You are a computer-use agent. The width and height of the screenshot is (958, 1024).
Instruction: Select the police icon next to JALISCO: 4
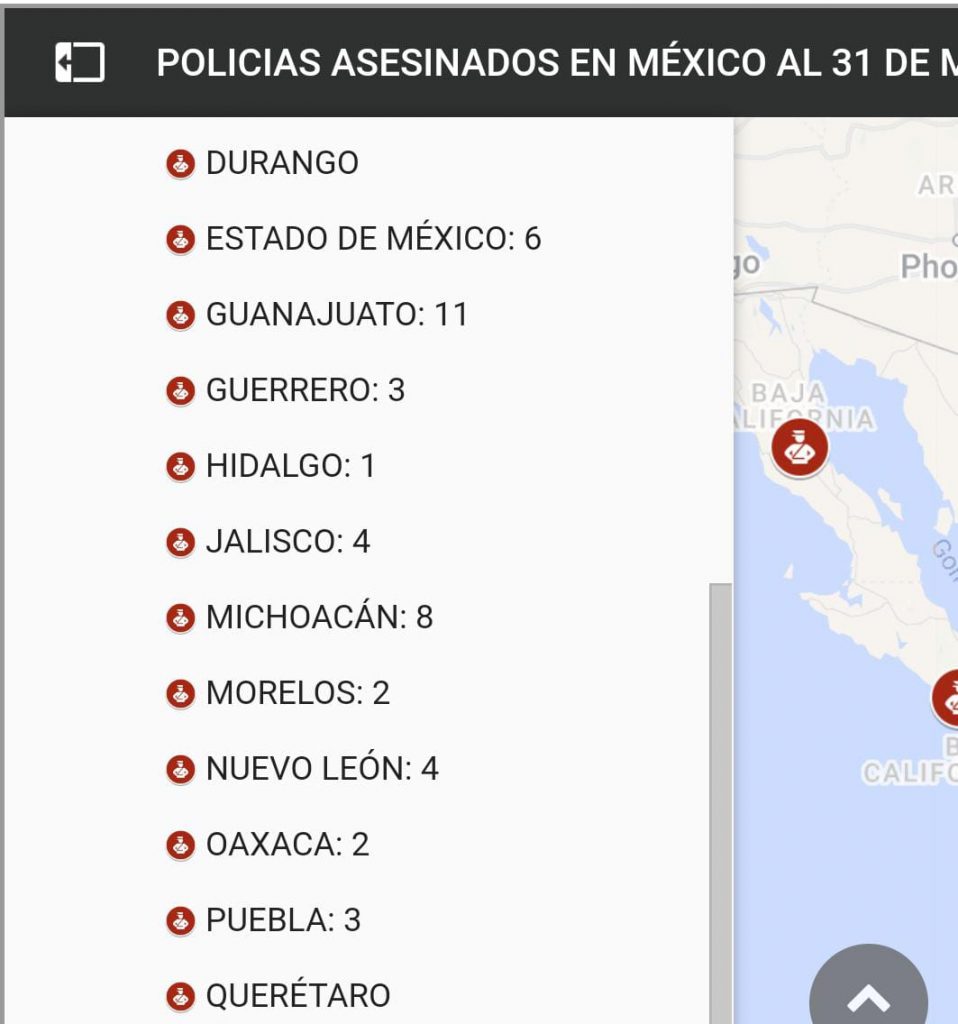[180, 541]
